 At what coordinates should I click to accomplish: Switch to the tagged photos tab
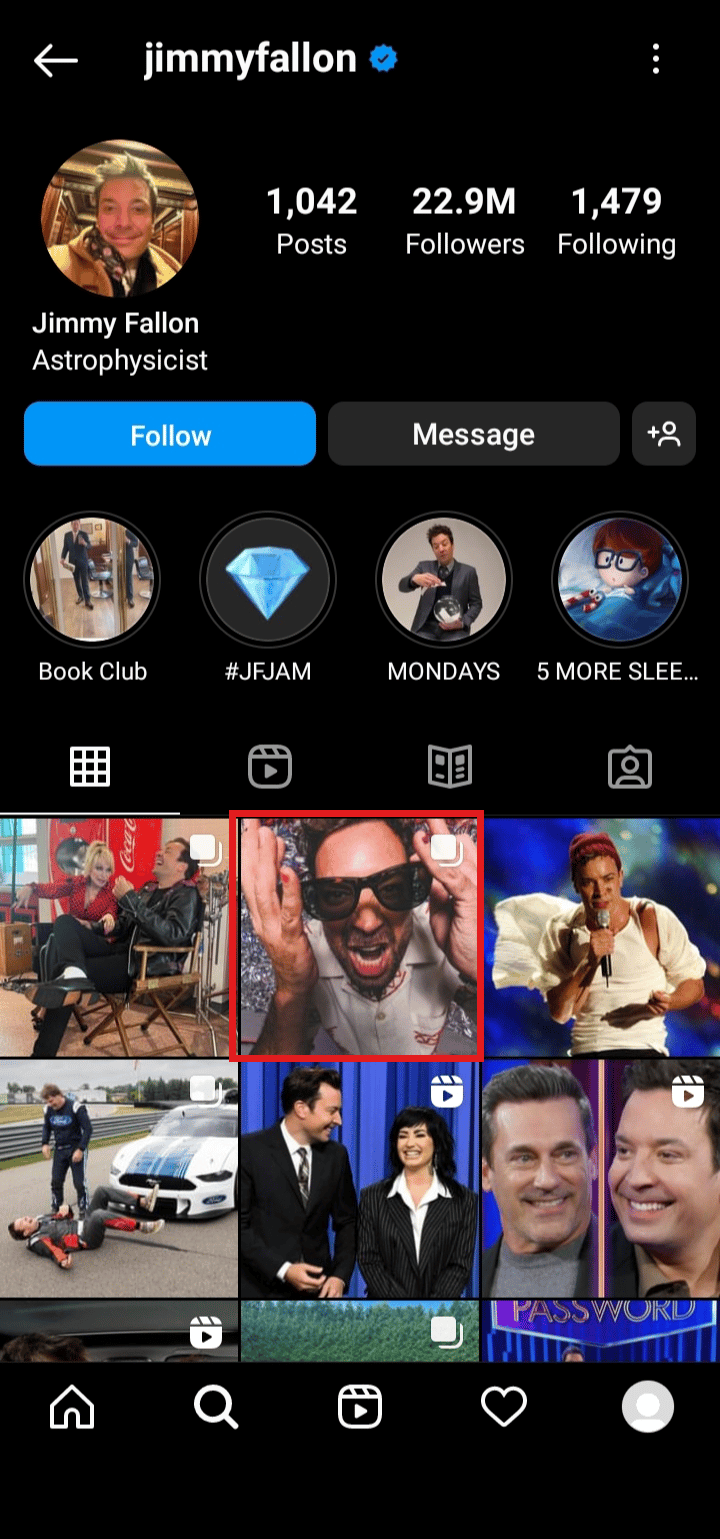click(x=630, y=767)
